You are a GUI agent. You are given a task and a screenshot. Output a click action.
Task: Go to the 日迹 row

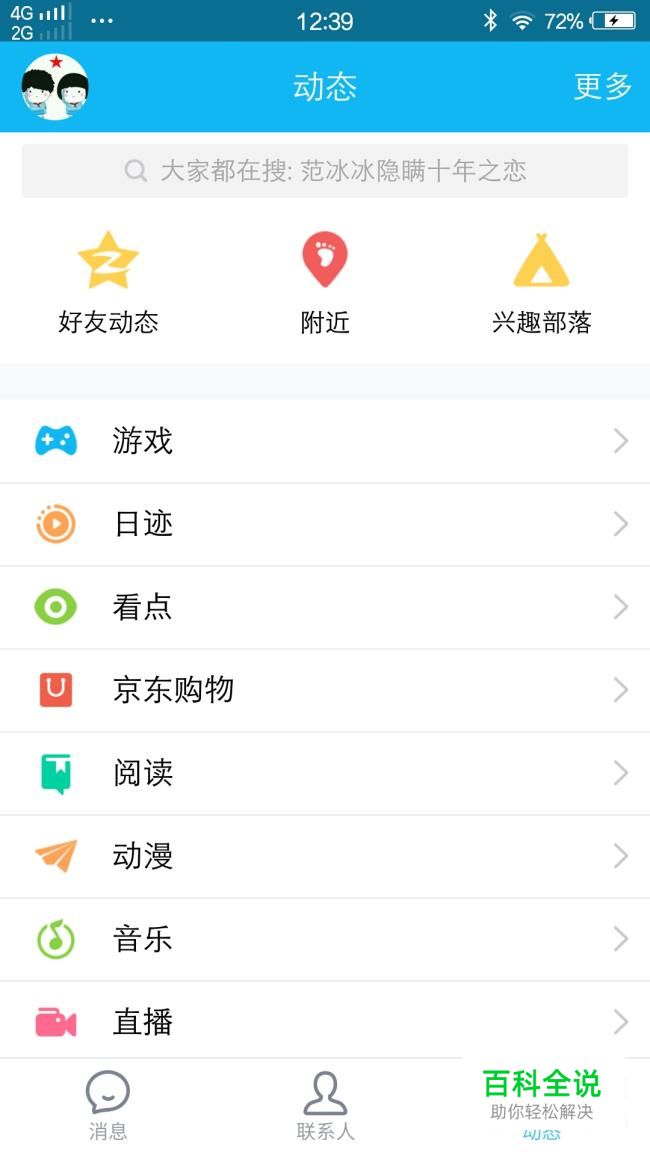[325, 524]
